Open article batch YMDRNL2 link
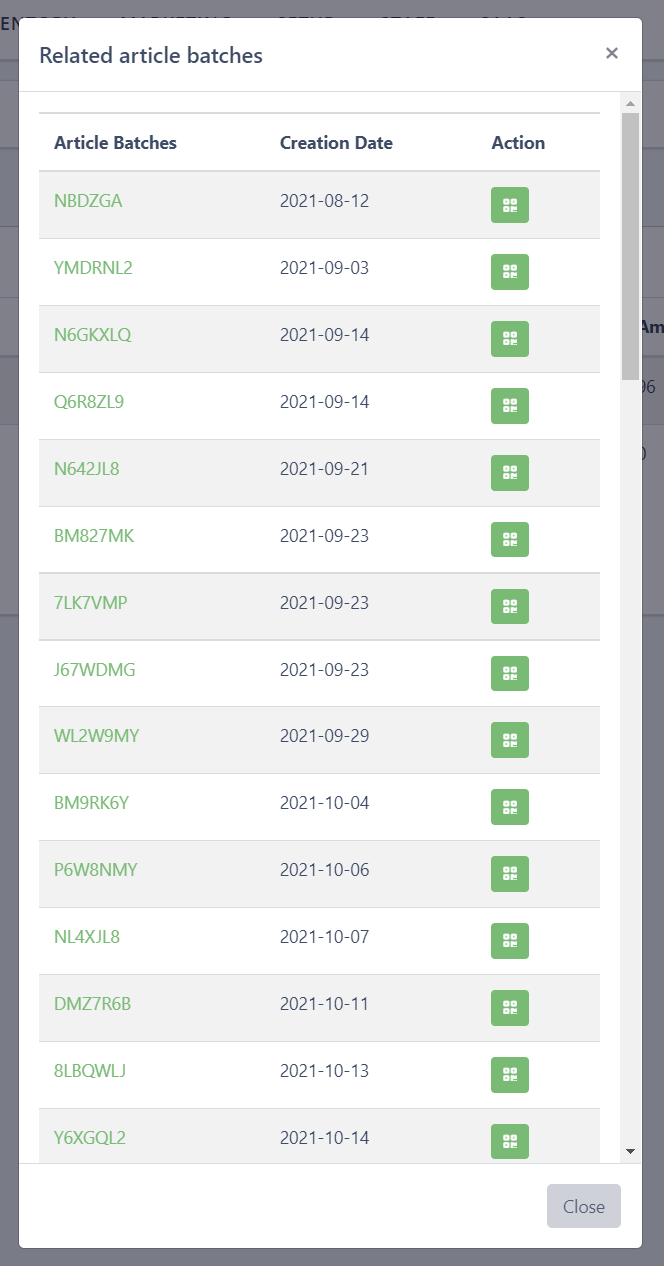Screen dimensions: 664x1266 93,268
